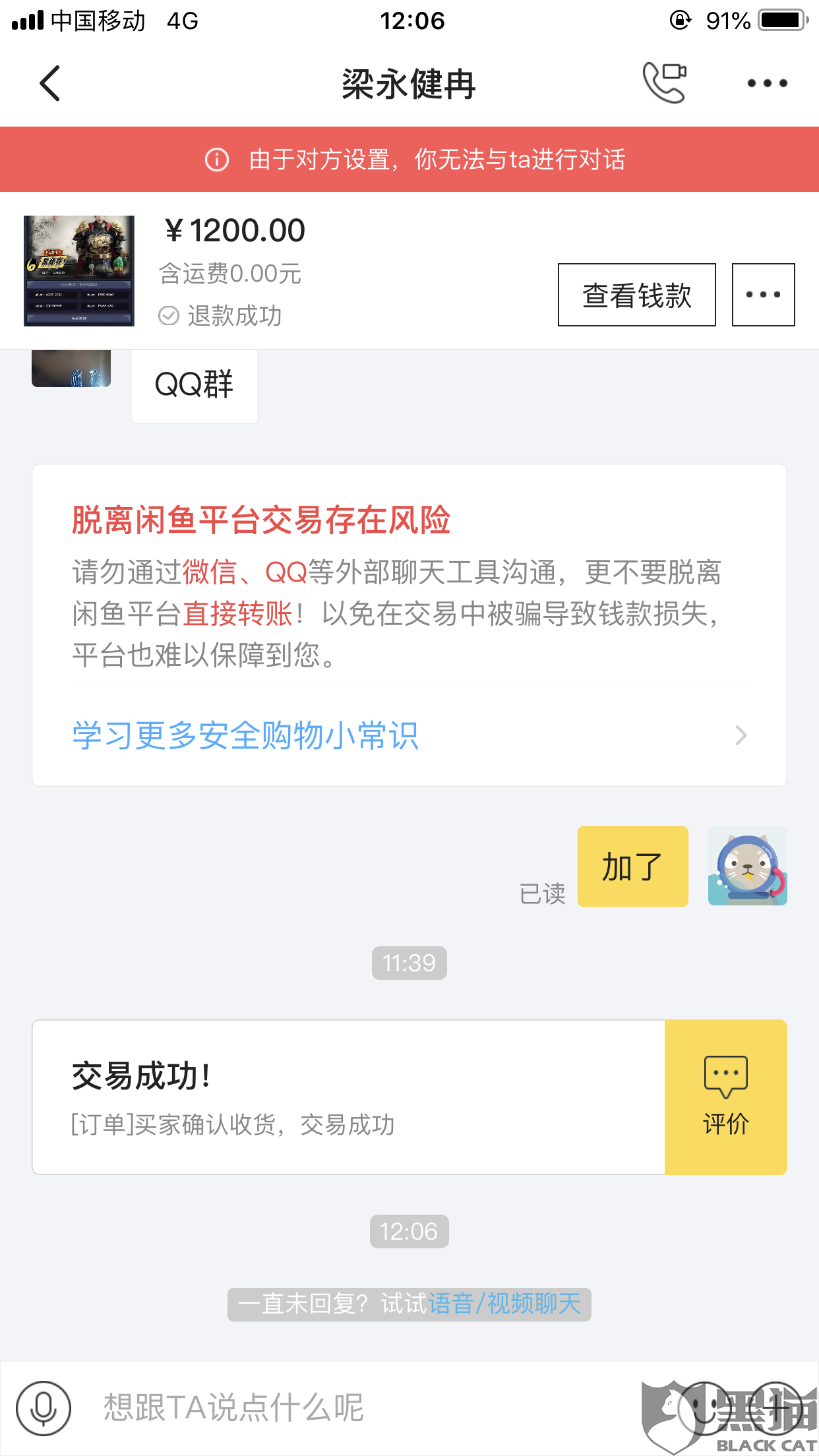The image size is (819, 1456).
Task: Tap the microphone icon for voice input
Action: point(44,1408)
